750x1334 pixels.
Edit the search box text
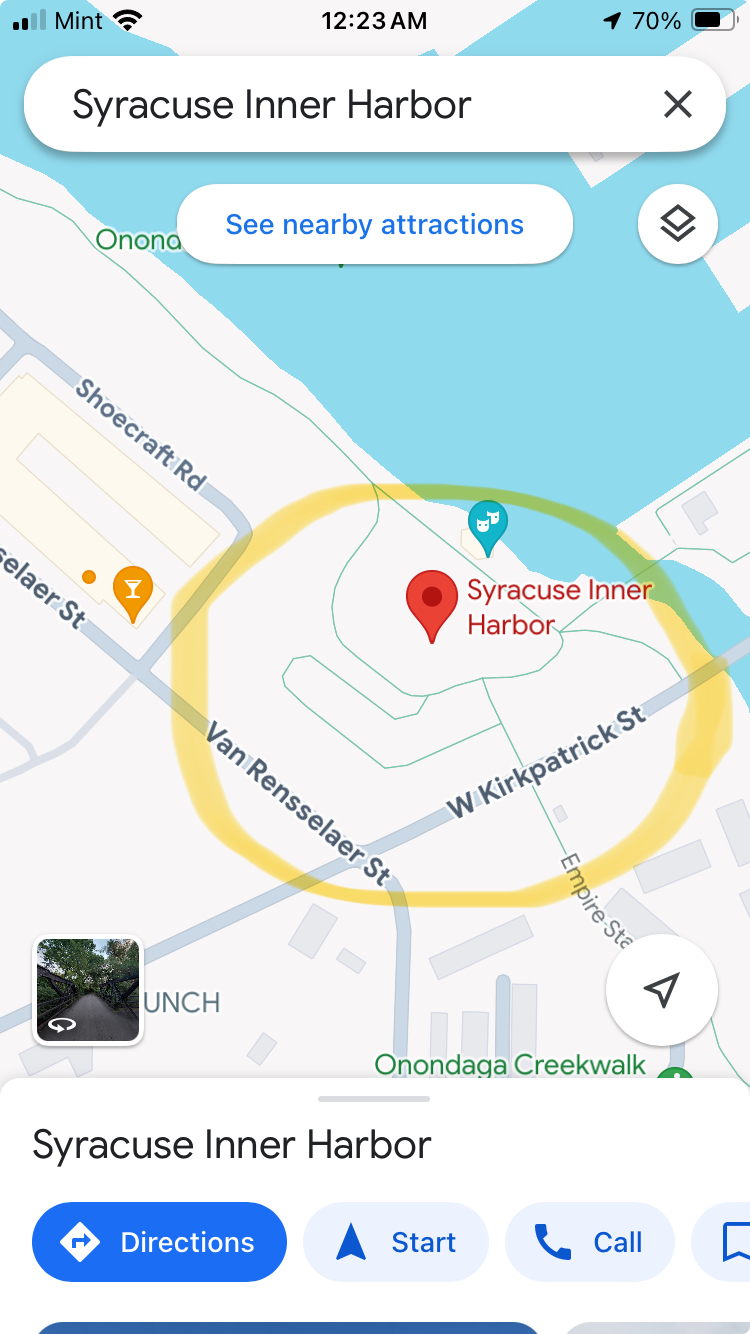[340, 104]
